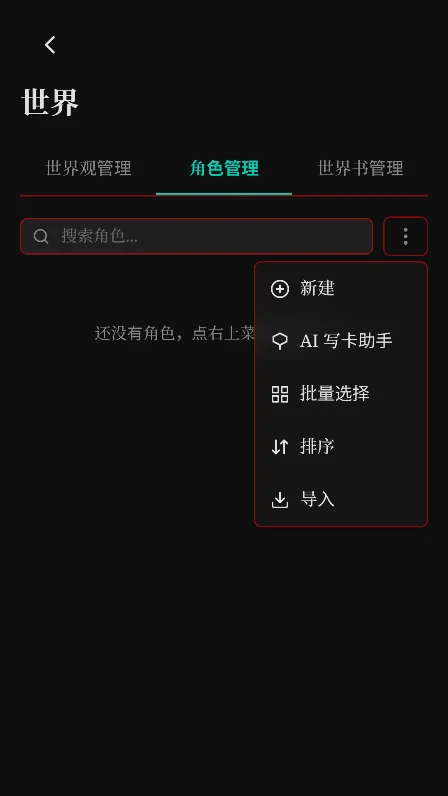448x796 pixels.
Task: Select 批量选择 from the menu
Action: pos(341,394)
